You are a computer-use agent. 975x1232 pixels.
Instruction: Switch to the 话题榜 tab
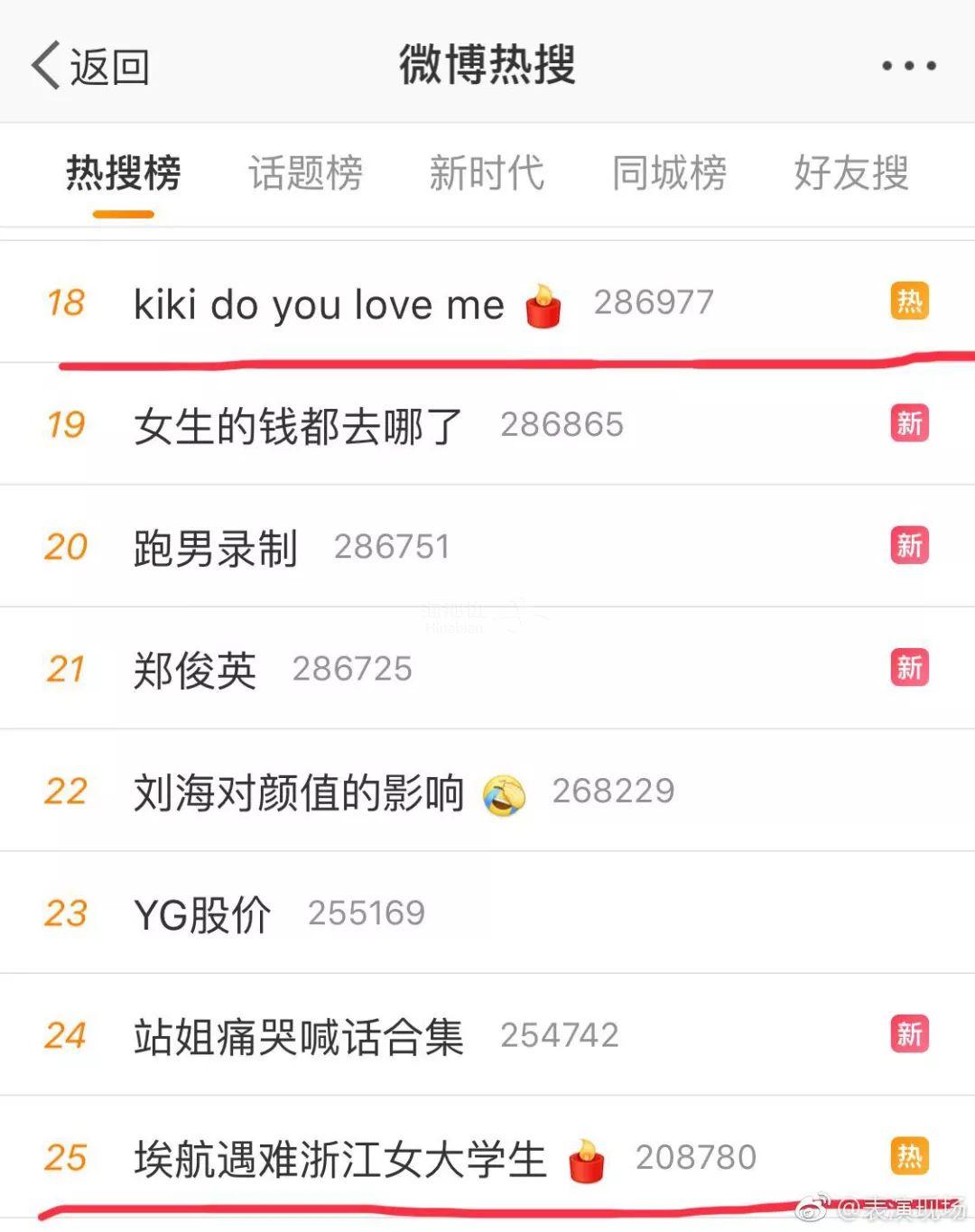point(306,172)
